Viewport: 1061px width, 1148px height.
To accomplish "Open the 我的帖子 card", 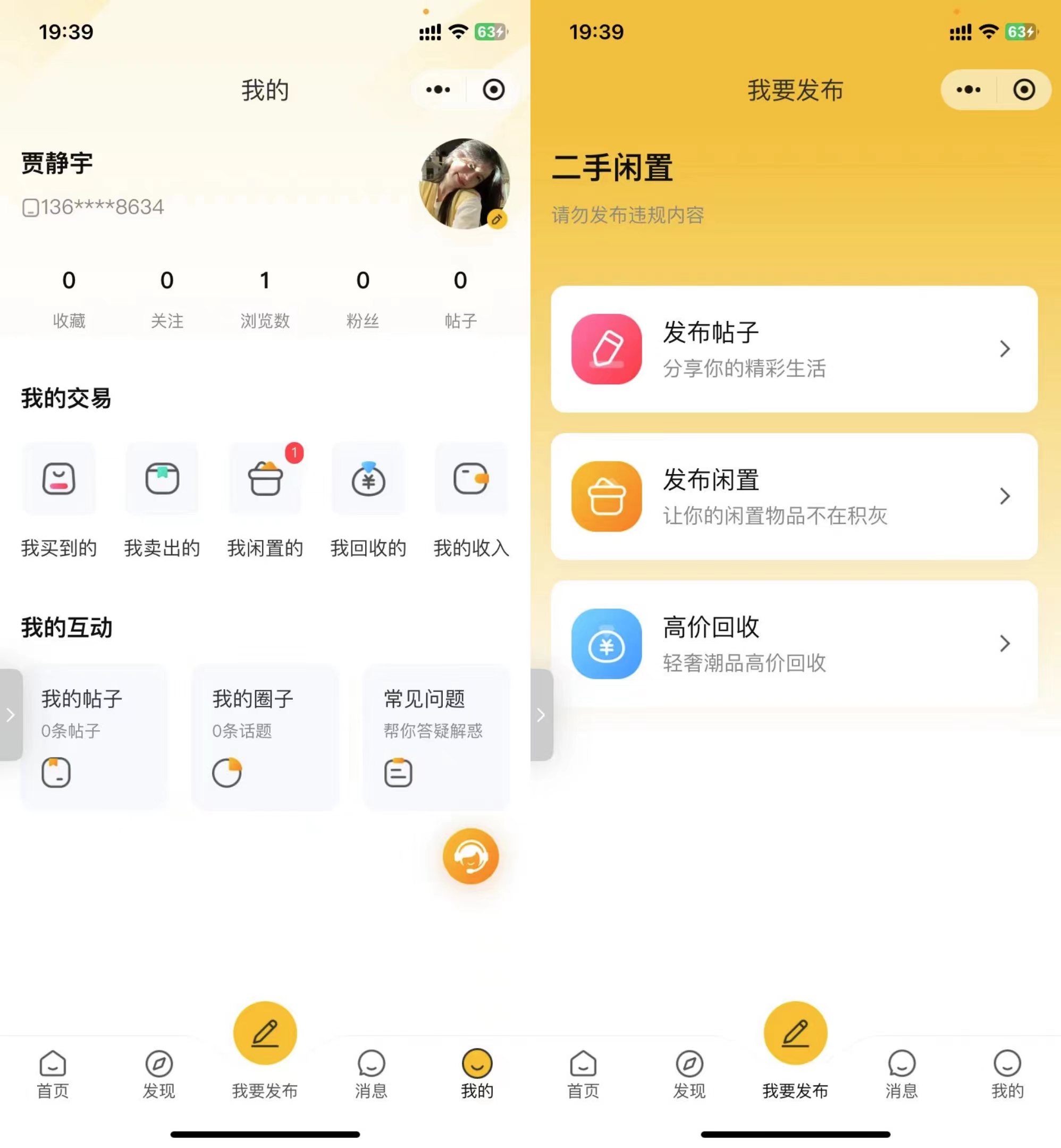I will click(94, 736).
